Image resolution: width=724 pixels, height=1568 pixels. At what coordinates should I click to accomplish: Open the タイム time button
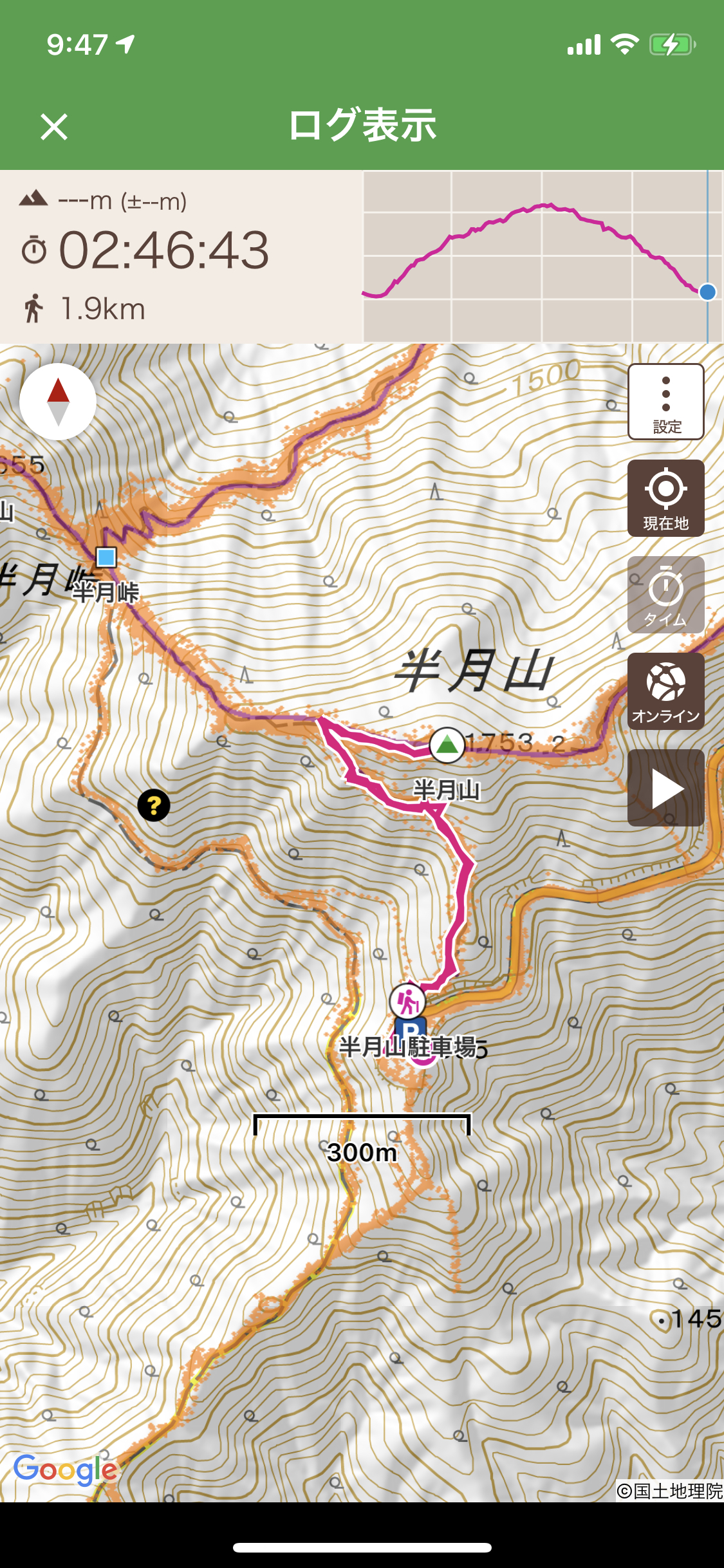coord(666,595)
